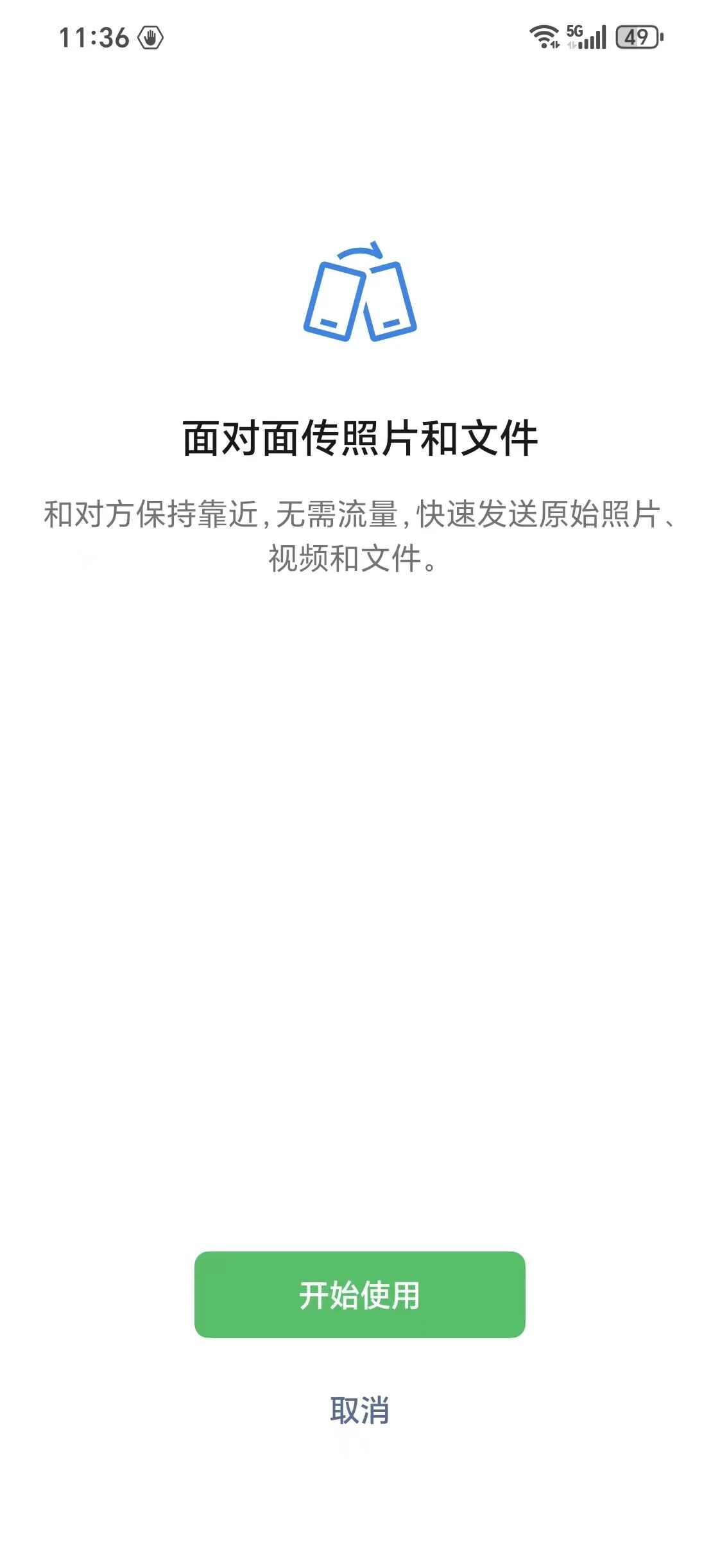Cancel with the 取消 link
Image resolution: width=720 pixels, height=1568 pixels.
359,1410
